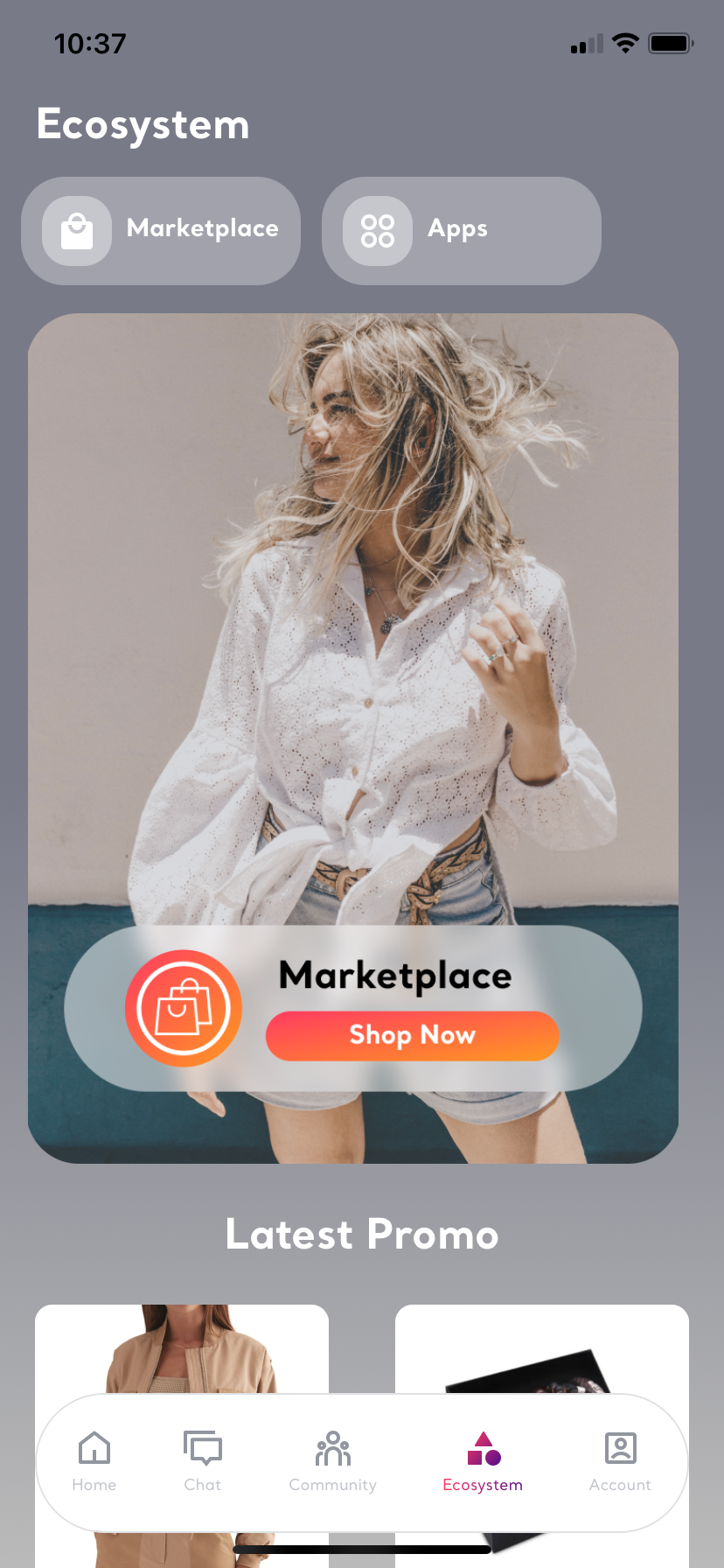The width and height of the screenshot is (724, 1568).
Task: Open the black product promo card
Action: [542, 1347]
